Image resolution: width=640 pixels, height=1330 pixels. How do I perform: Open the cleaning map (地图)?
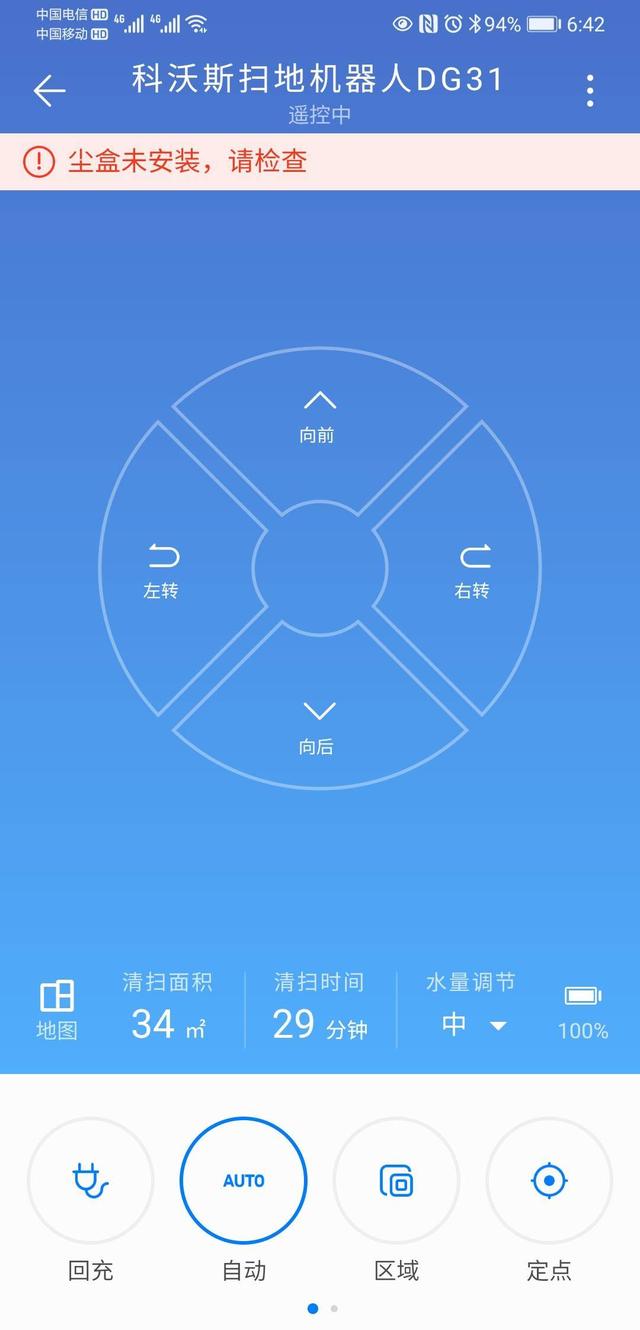click(x=57, y=1010)
